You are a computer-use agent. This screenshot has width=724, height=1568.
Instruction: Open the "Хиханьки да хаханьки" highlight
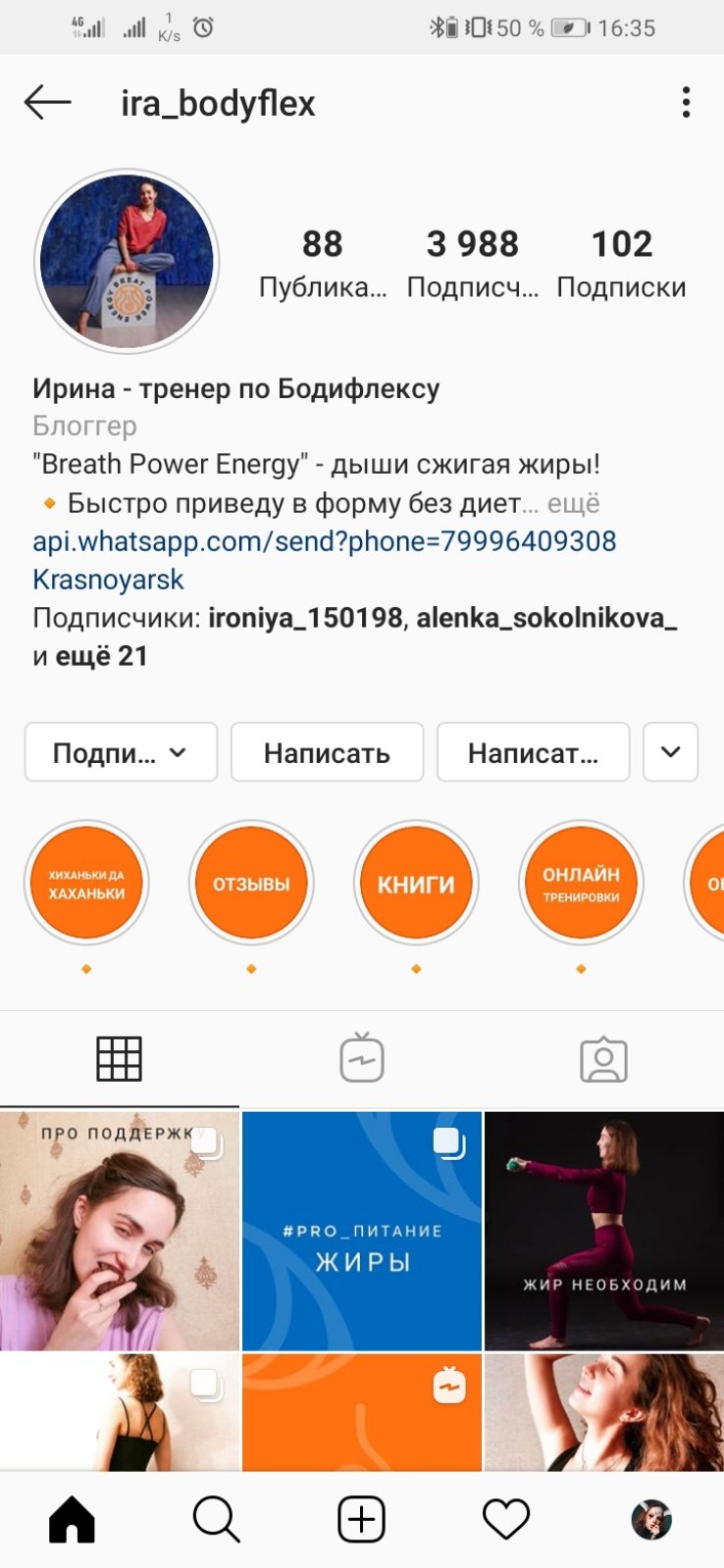click(x=86, y=884)
